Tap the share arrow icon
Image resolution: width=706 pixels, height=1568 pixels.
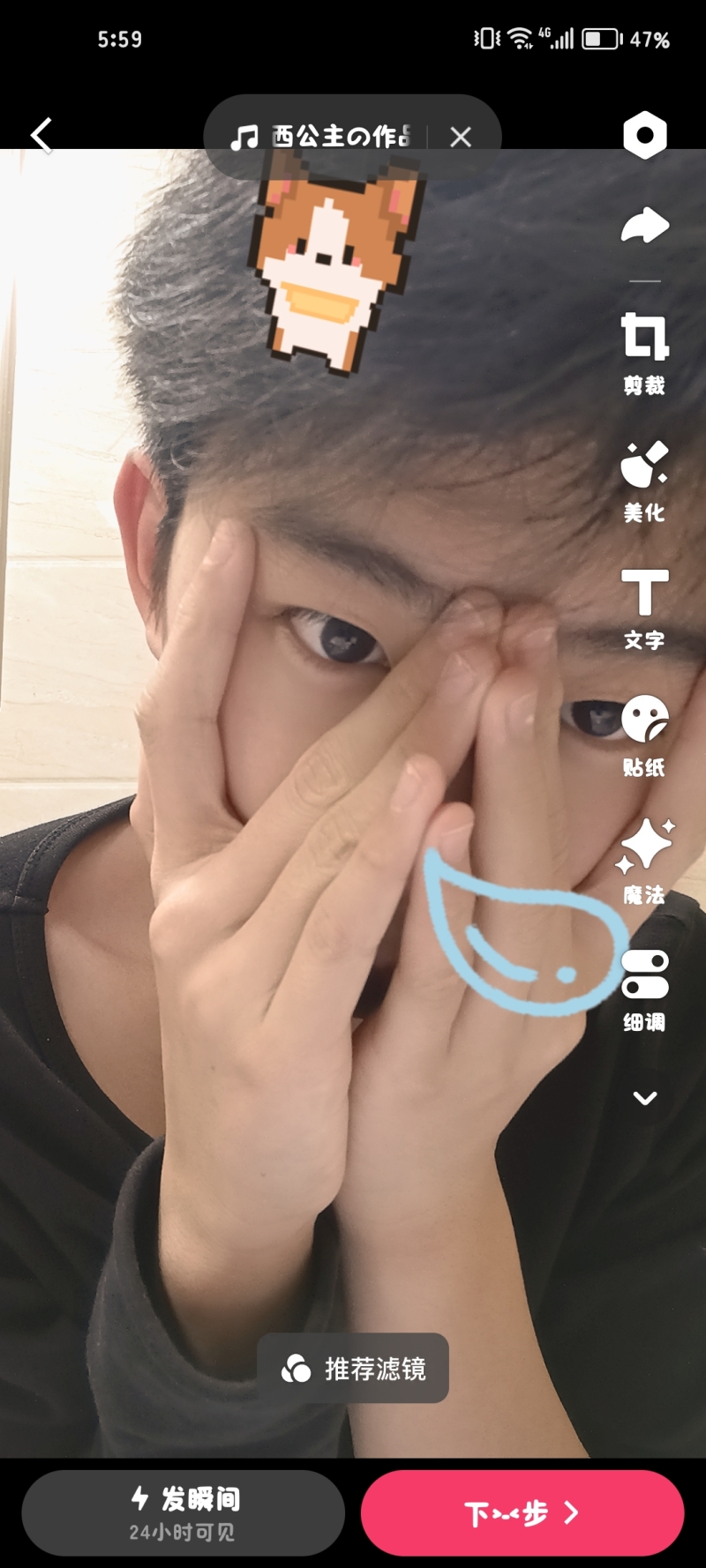(645, 225)
